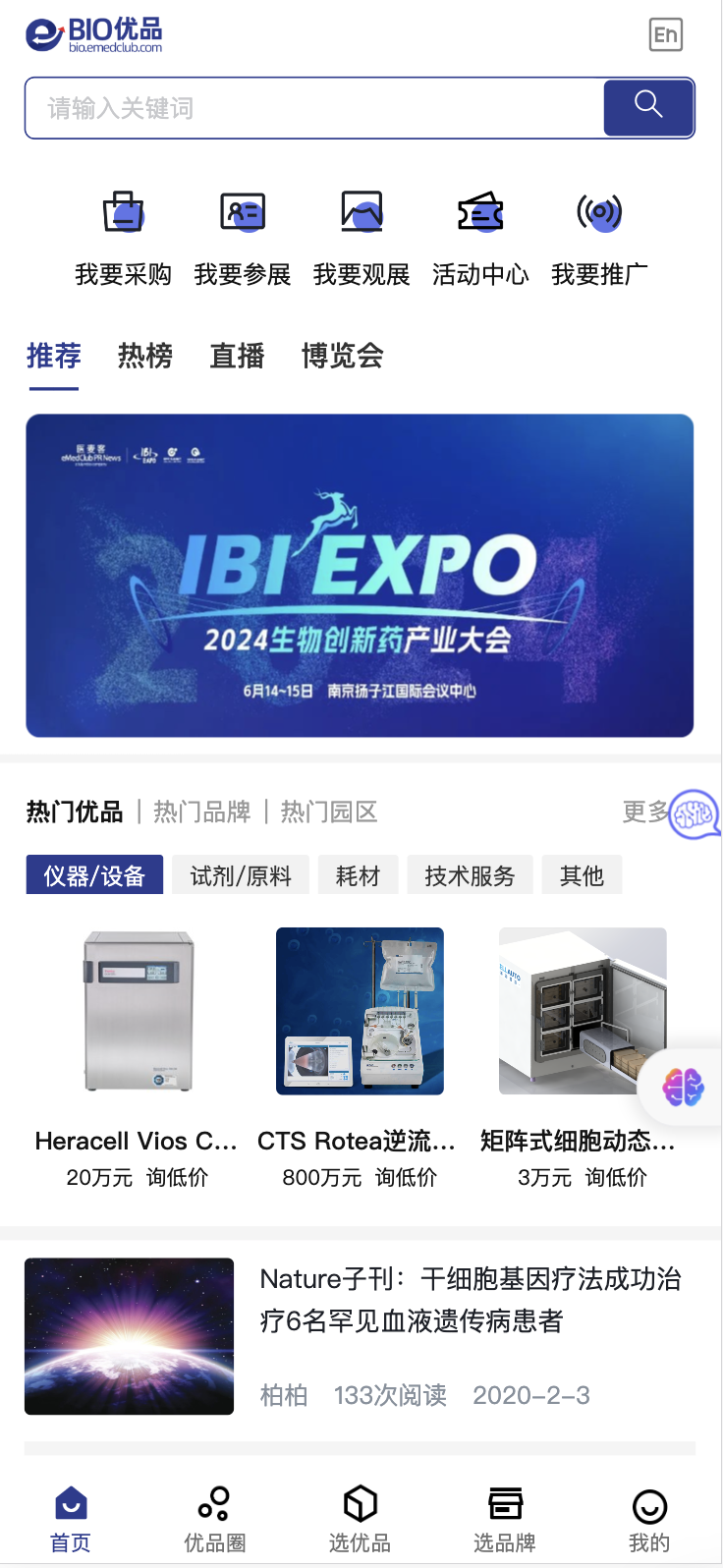Switch language with the En button
The height and width of the screenshot is (1568, 723).
point(666,35)
